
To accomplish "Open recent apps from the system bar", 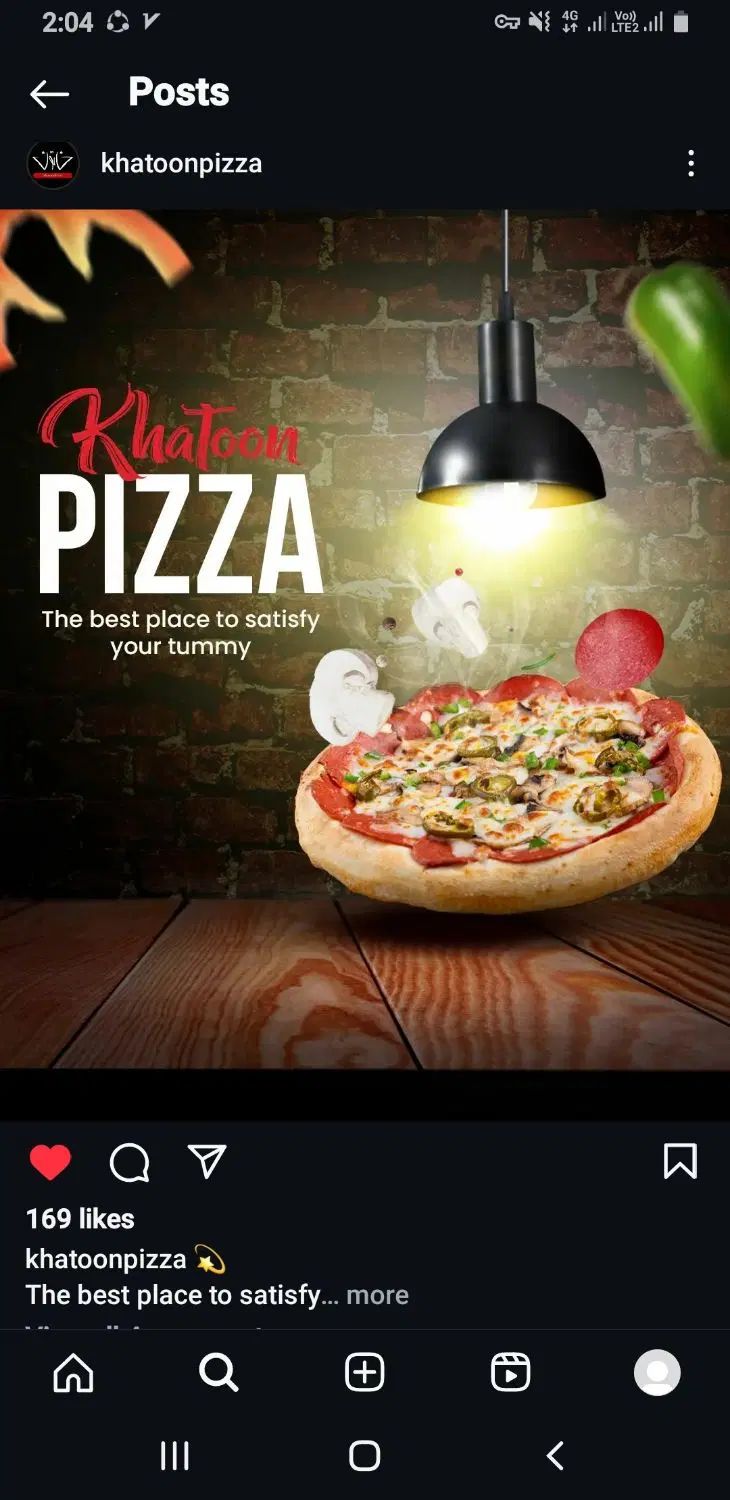I will 175,1456.
